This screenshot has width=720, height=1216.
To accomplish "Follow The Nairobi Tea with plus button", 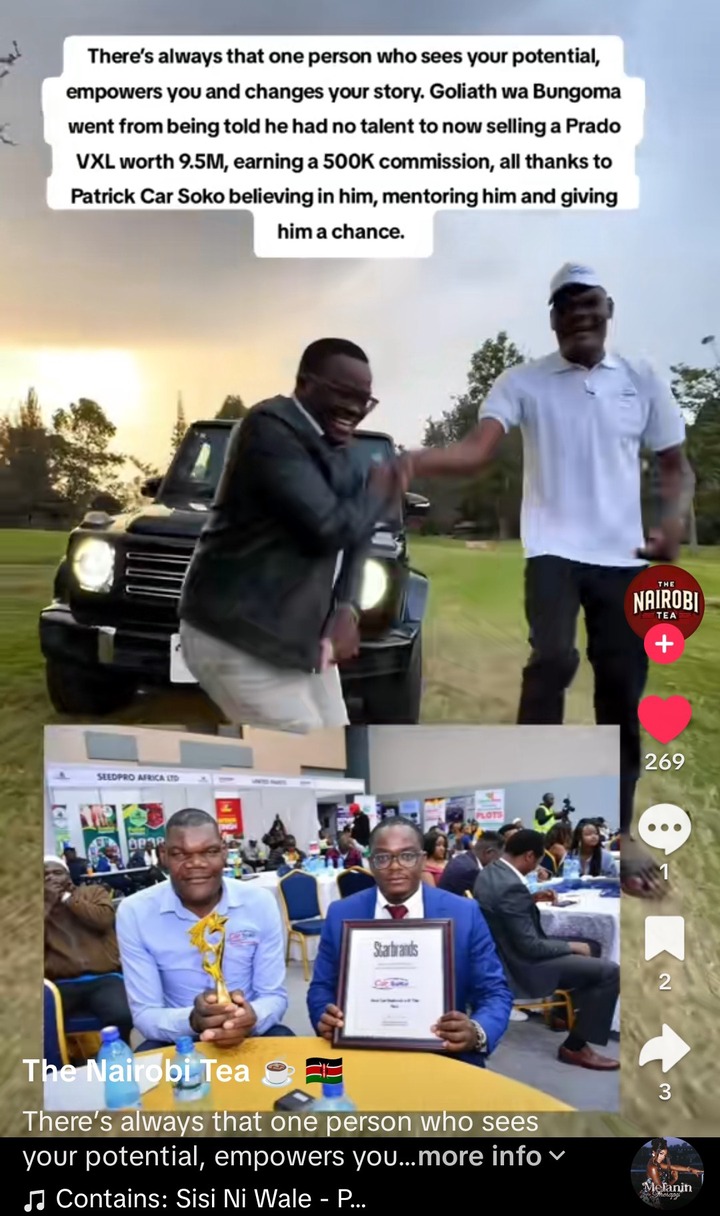I will coord(664,645).
